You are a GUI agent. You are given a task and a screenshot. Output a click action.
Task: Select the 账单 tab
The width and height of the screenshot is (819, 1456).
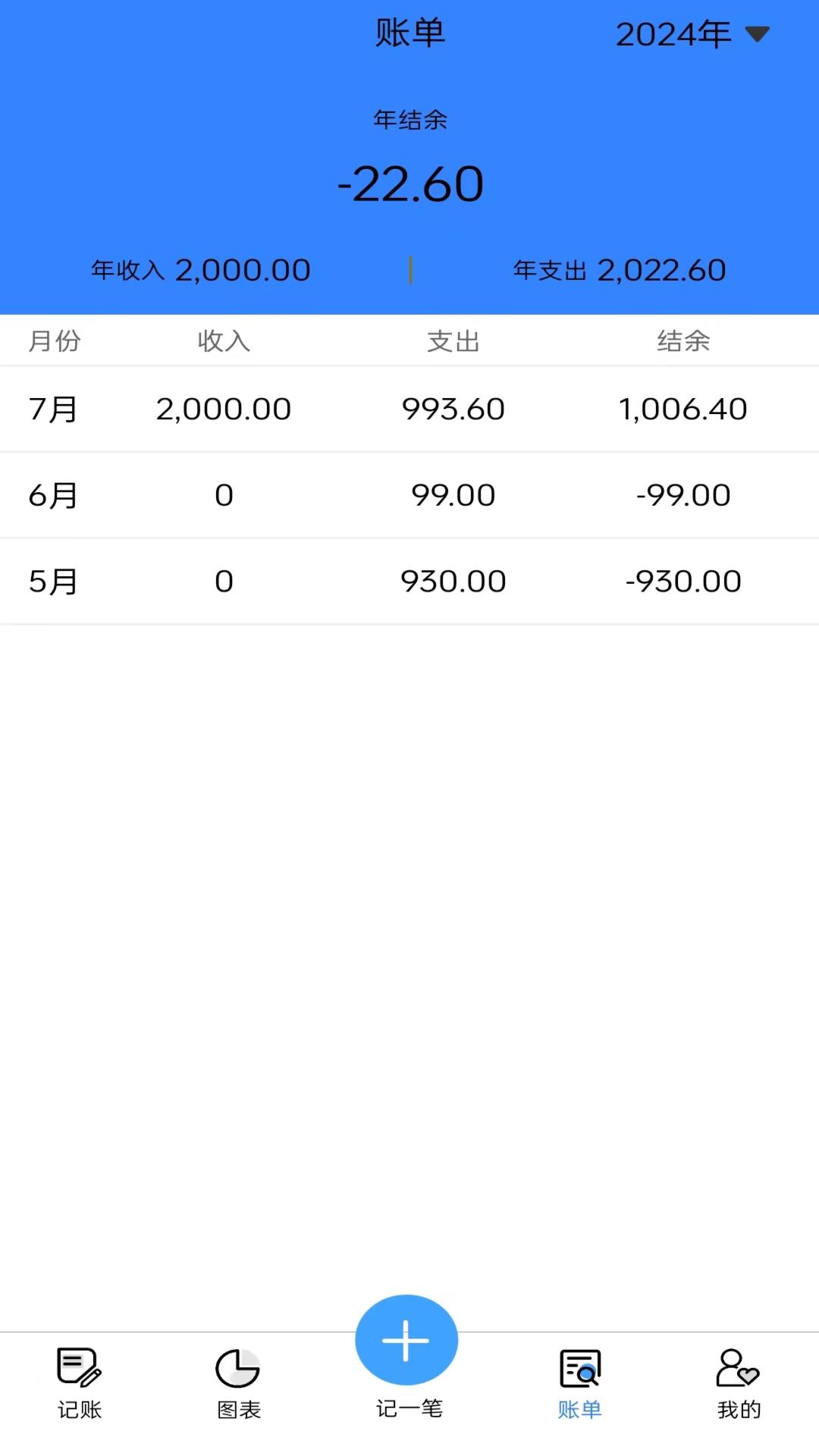(580, 1383)
